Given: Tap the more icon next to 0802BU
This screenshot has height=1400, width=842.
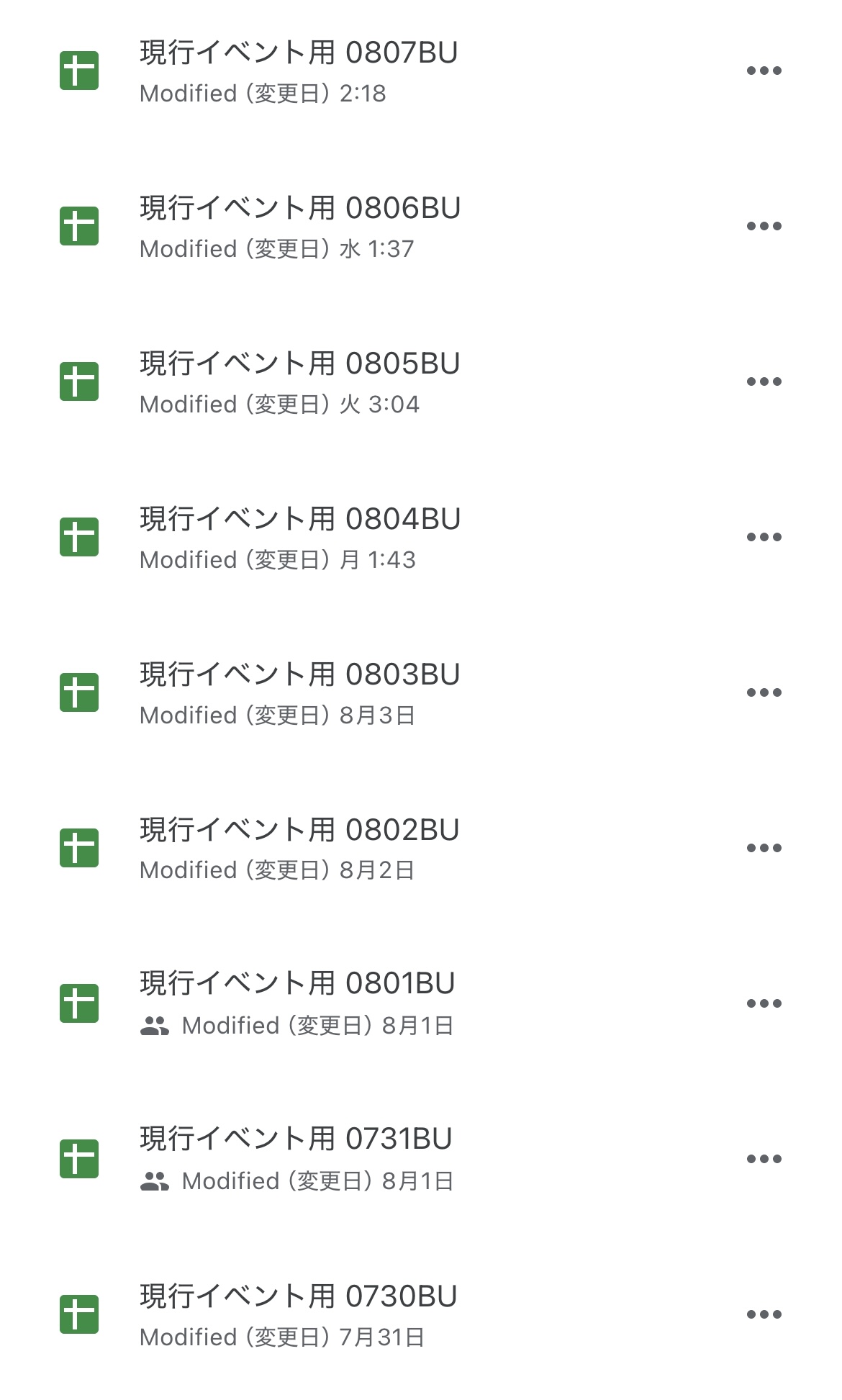Looking at the screenshot, I should (764, 848).
